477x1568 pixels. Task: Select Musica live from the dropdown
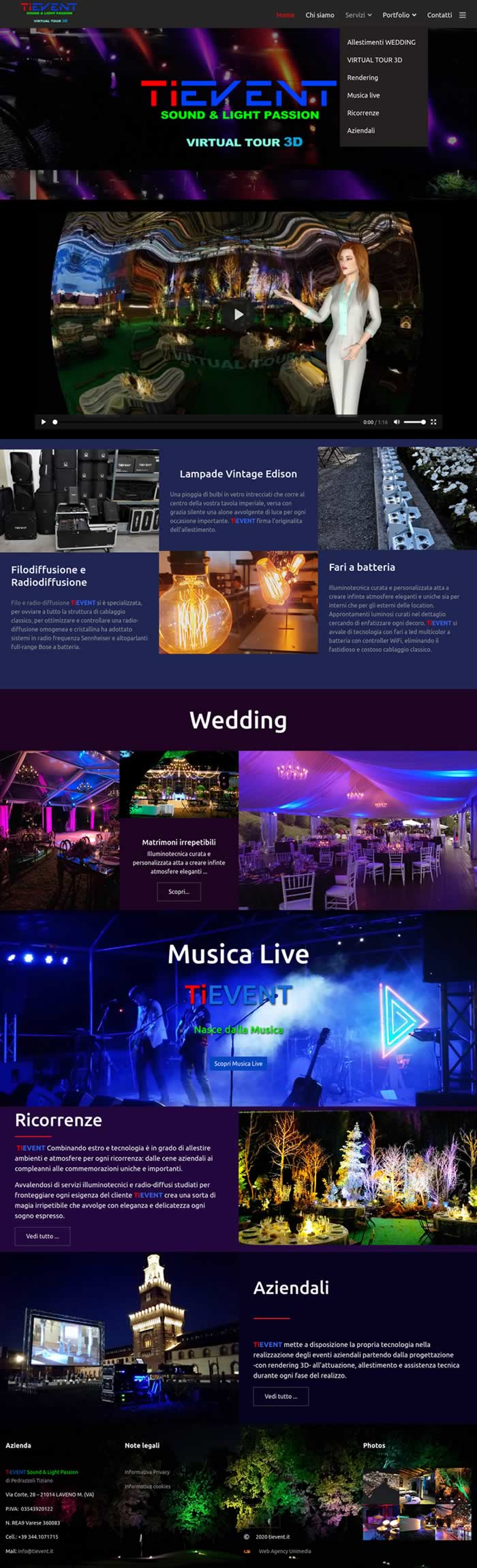(363, 95)
